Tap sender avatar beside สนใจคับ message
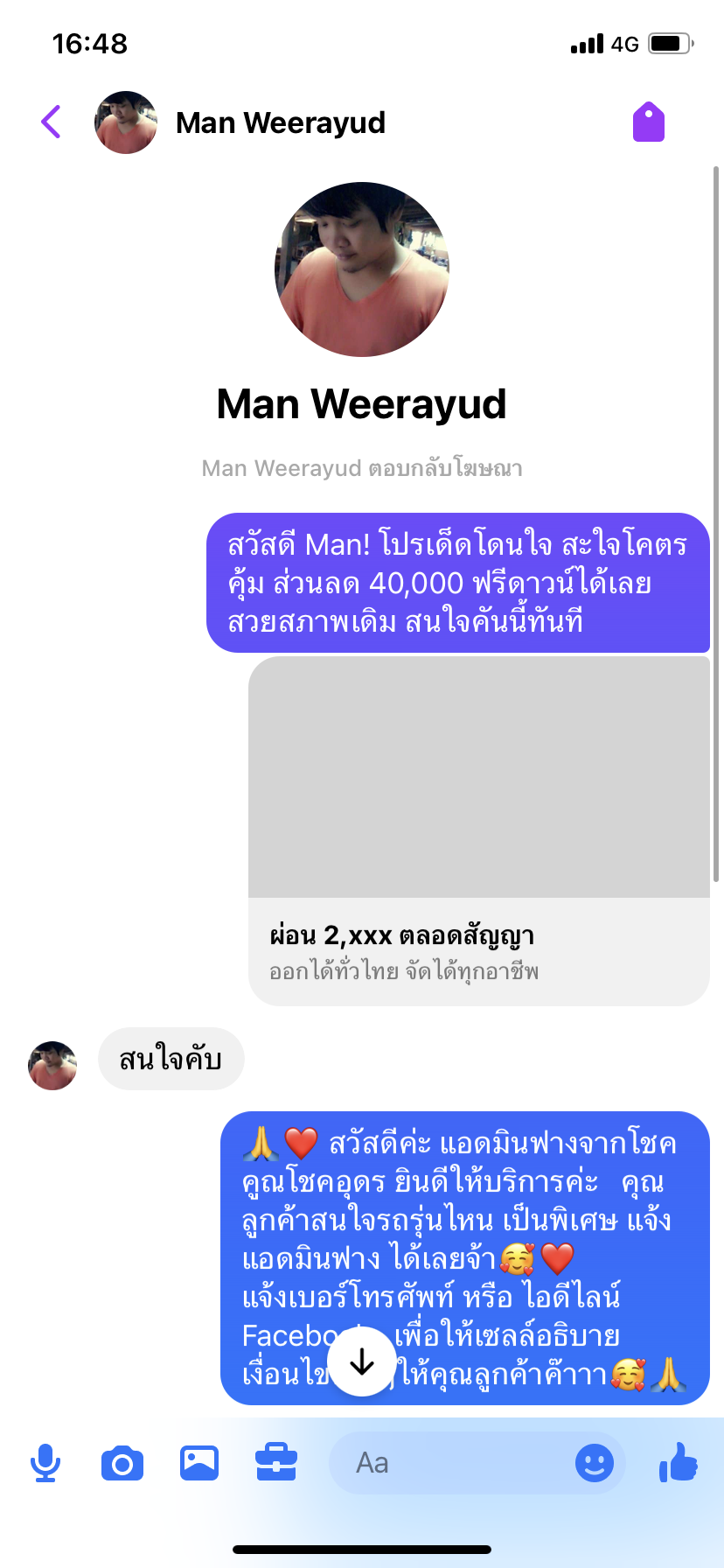This screenshot has width=724, height=1568. click(52, 1066)
